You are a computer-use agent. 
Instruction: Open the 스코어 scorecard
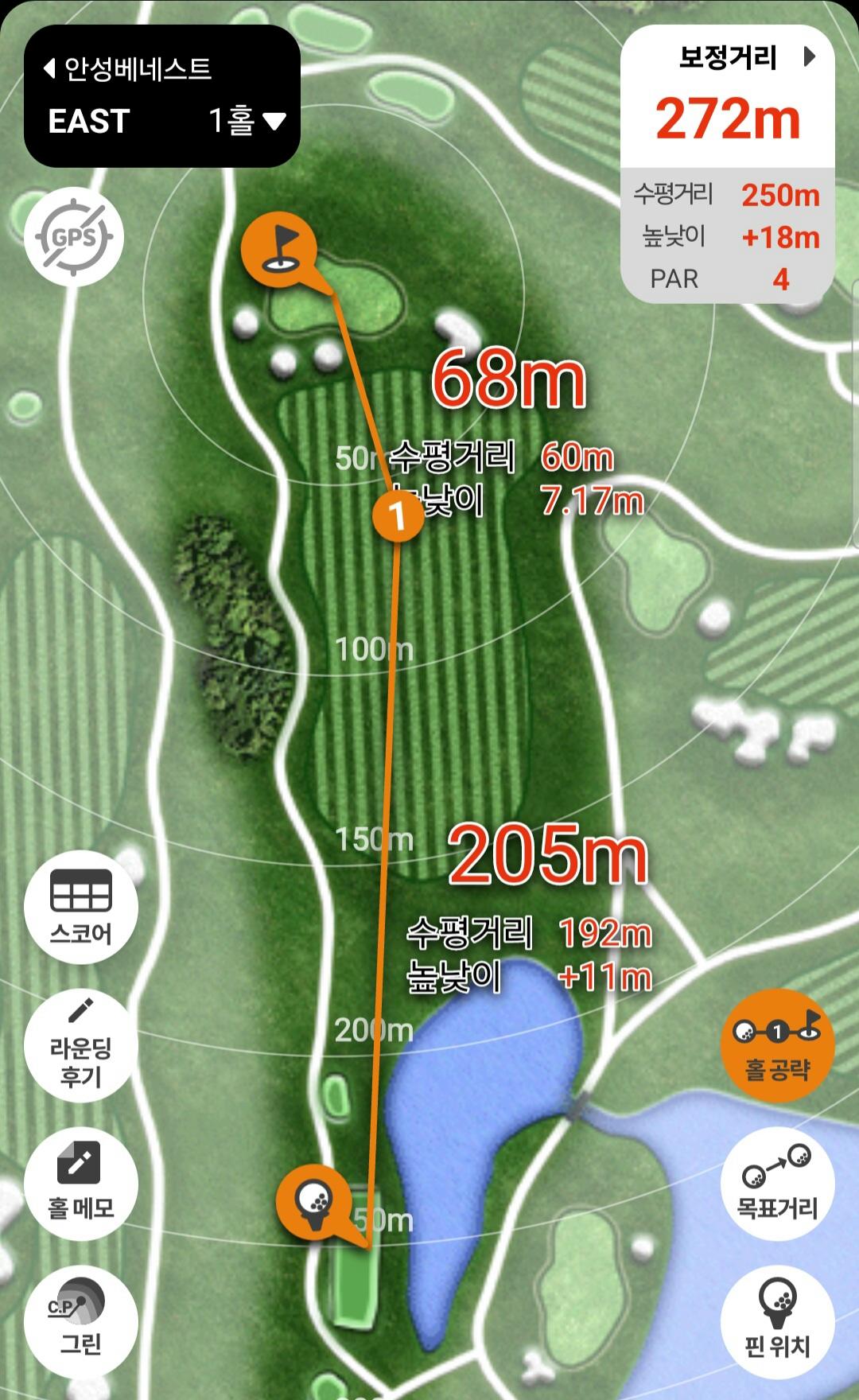pos(81,907)
